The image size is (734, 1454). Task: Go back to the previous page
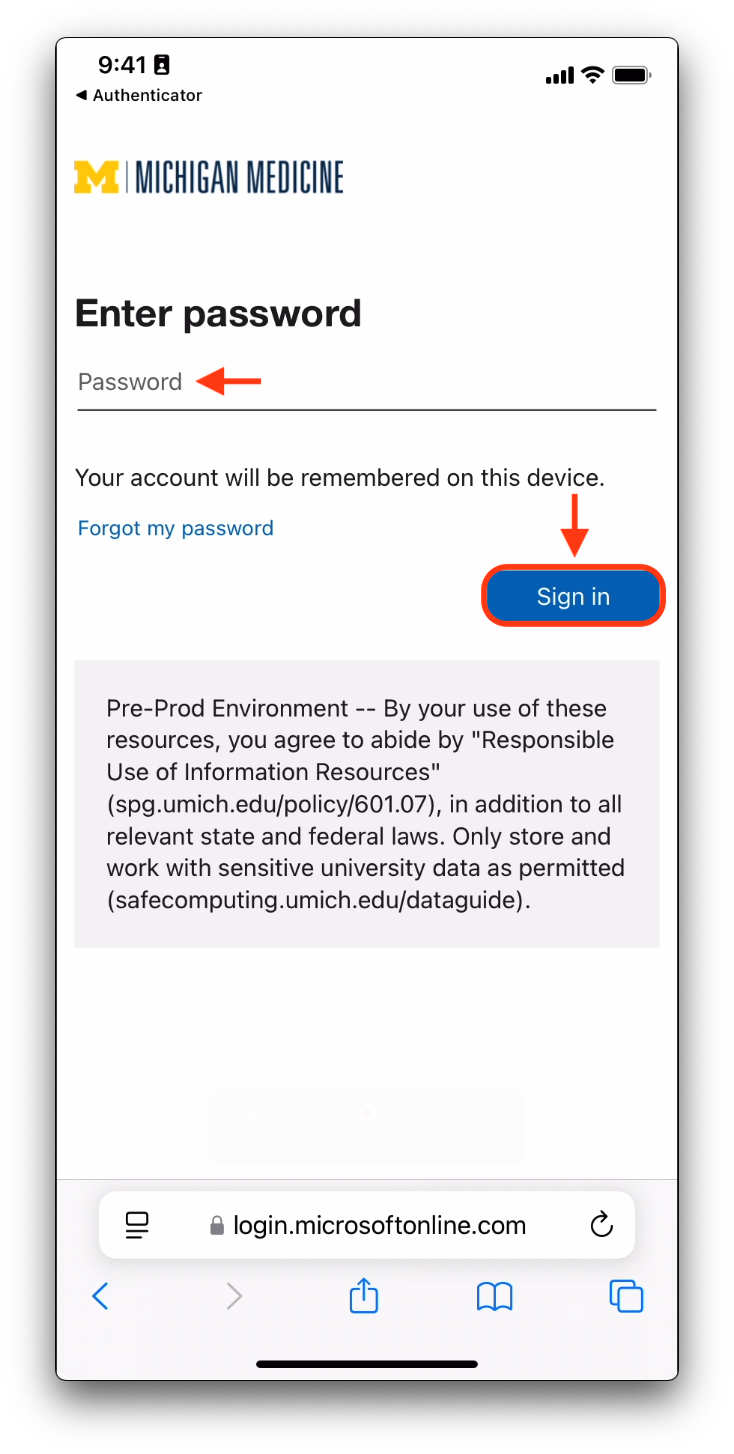point(100,1297)
